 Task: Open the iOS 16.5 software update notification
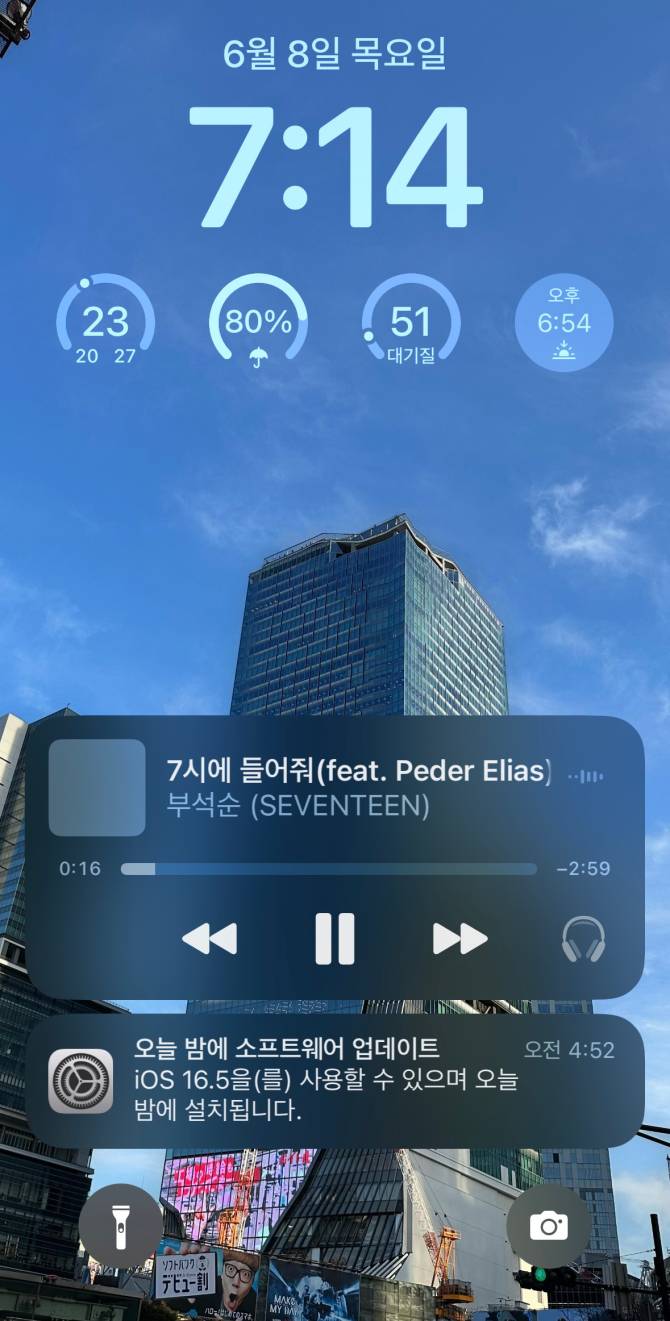coord(334,1081)
